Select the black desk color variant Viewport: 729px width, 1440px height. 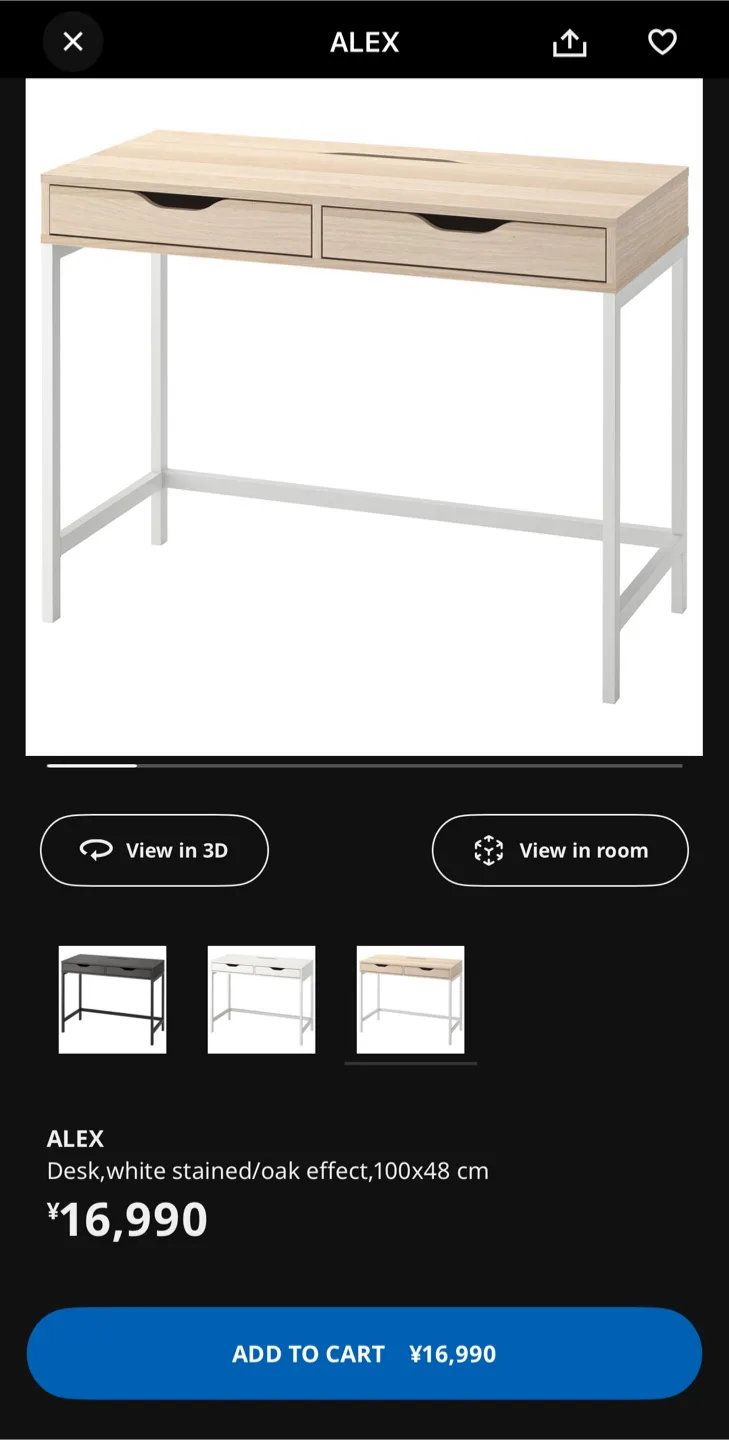[x=112, y=999]
